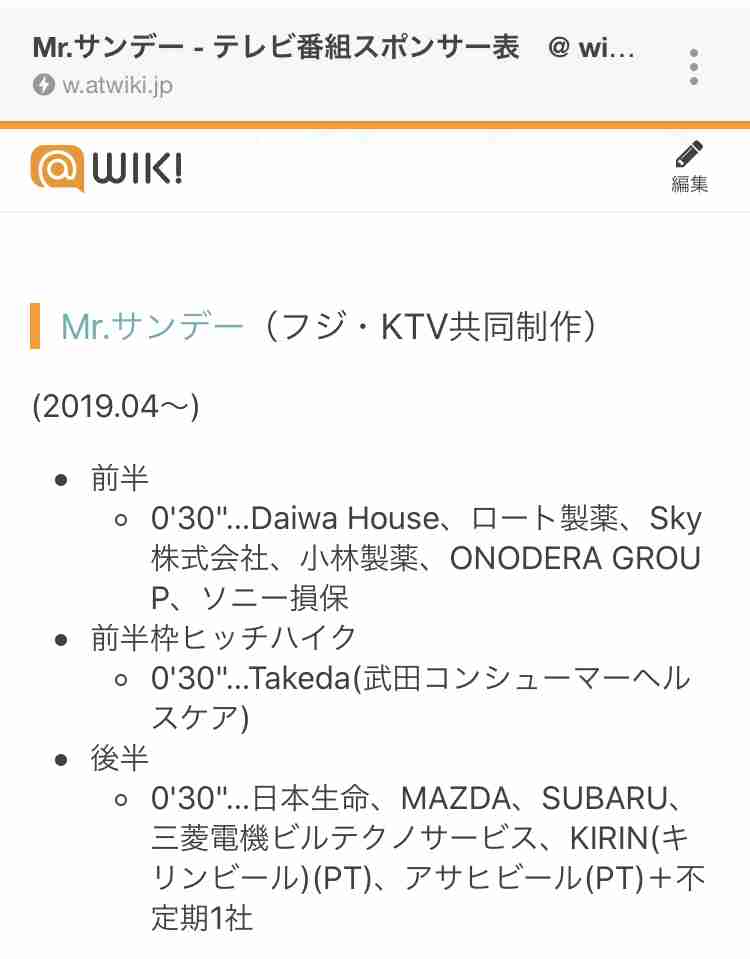This screenshot has width=750, height=959.
Task: Tap the orange @ mark in the wiki logo
Action: tap(56, 168)
